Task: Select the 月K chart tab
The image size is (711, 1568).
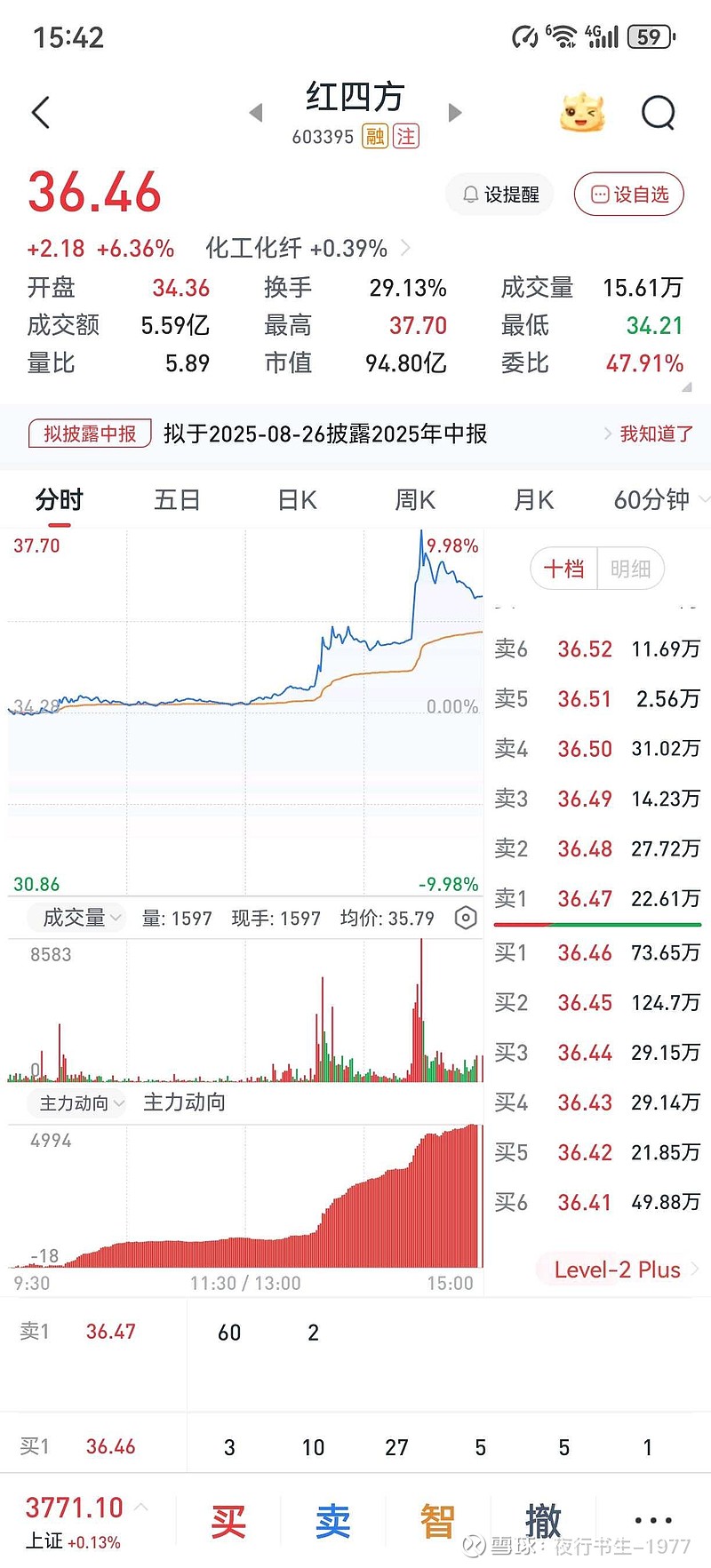Action: point(533,500)
